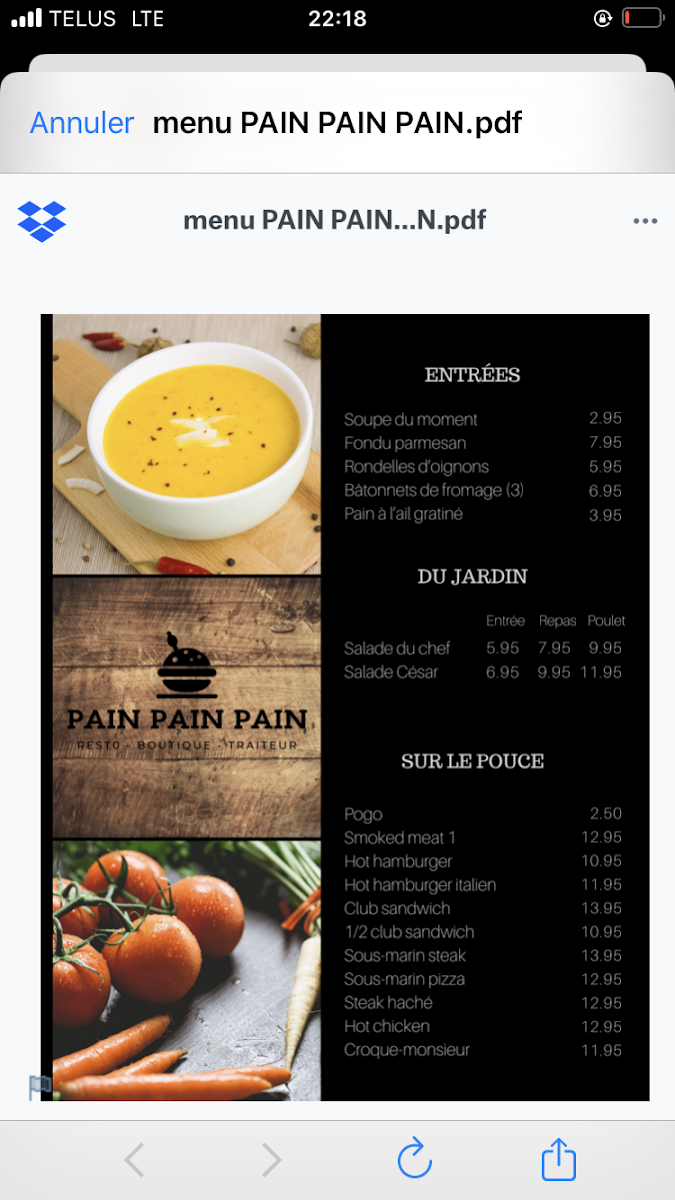Tap the Dropbox logo icon
The height and width of the screenshot is (1200, 675).
click(x=42, y=221)
